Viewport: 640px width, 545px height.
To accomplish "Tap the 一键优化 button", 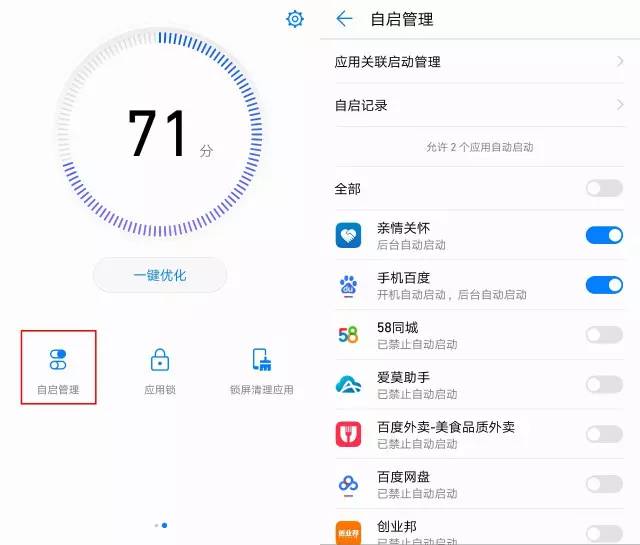I will click(160, 275).
